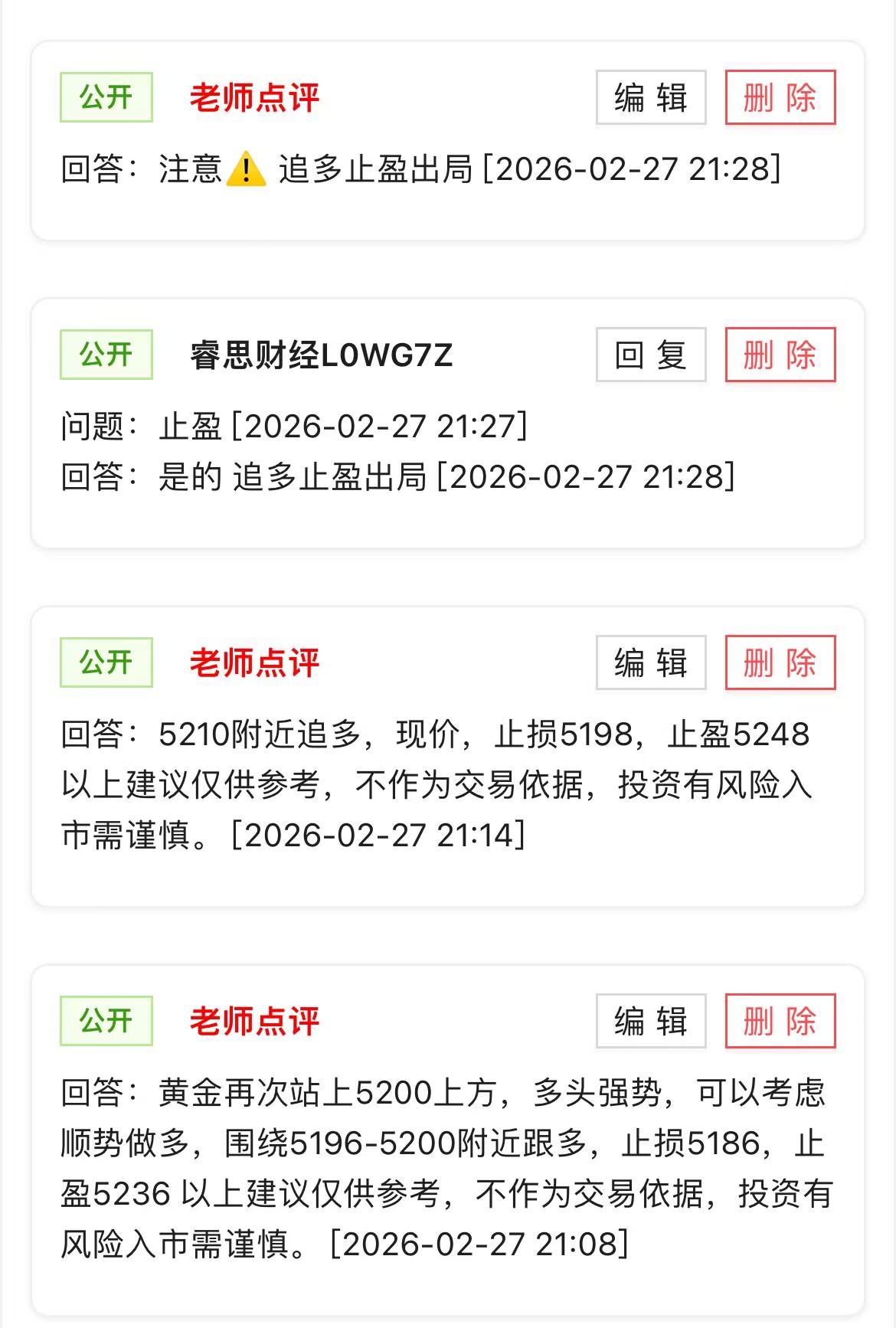
Task: Edit the 5210附近追多 teacher comment
Action: pyautogui.click(x=651, y=662)
